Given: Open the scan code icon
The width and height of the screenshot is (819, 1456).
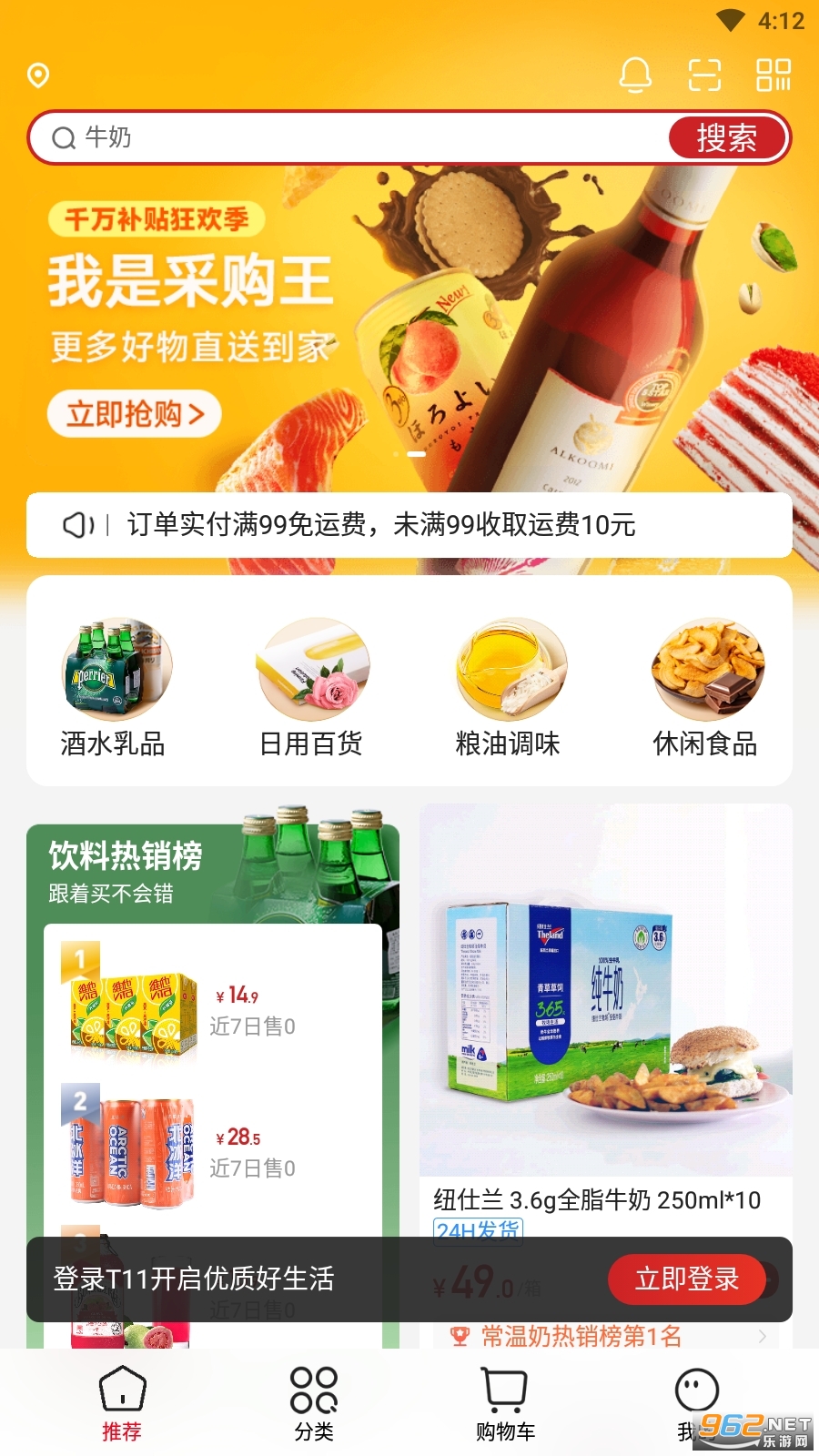Looking at the screenshot, I should pyautogui.click(x=704, y=76).
